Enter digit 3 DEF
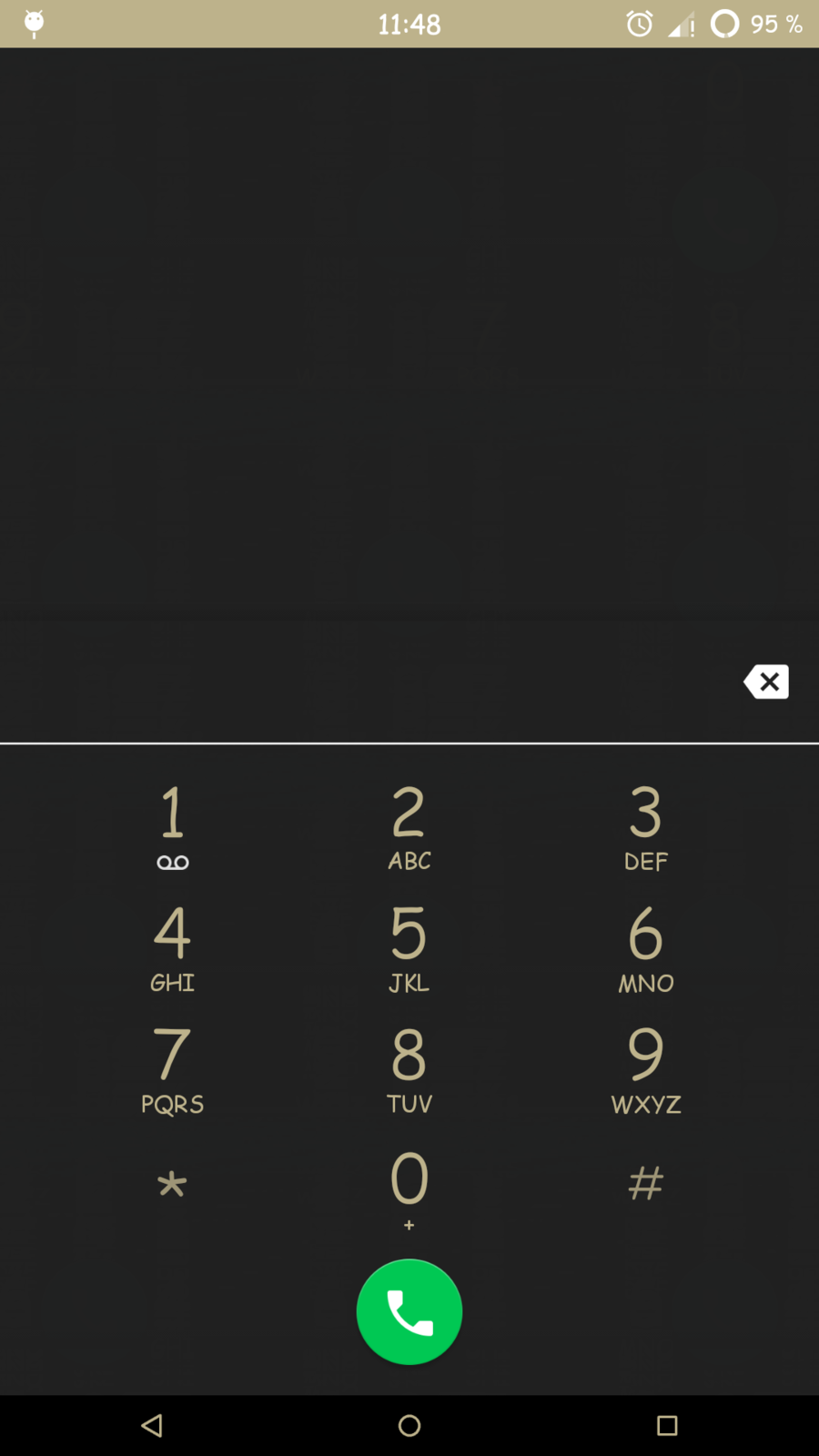This screenshot has height=1456, width=819. pos(645,826)
